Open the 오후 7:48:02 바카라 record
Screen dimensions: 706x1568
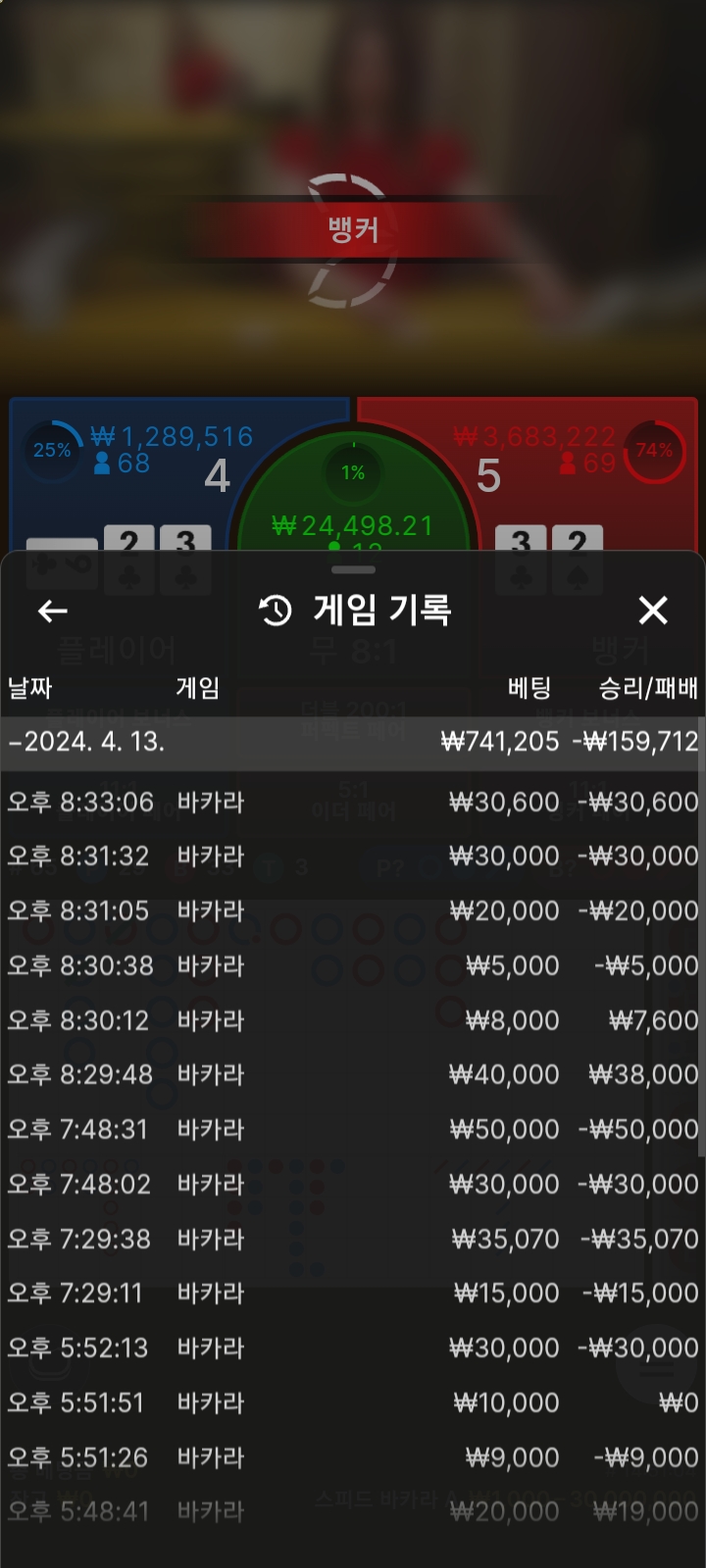[351, 1185]
